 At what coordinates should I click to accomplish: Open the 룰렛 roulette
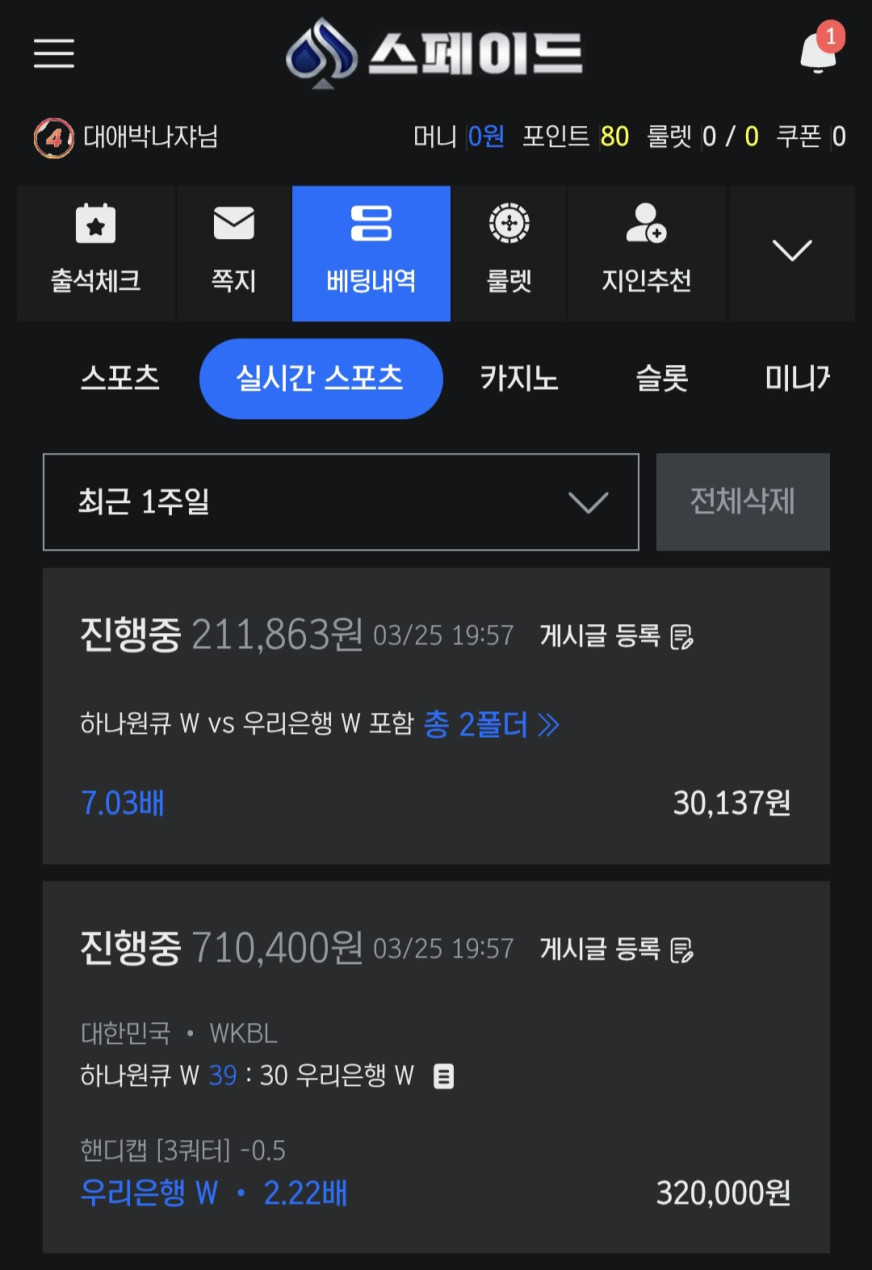click(x=509, y=253)
